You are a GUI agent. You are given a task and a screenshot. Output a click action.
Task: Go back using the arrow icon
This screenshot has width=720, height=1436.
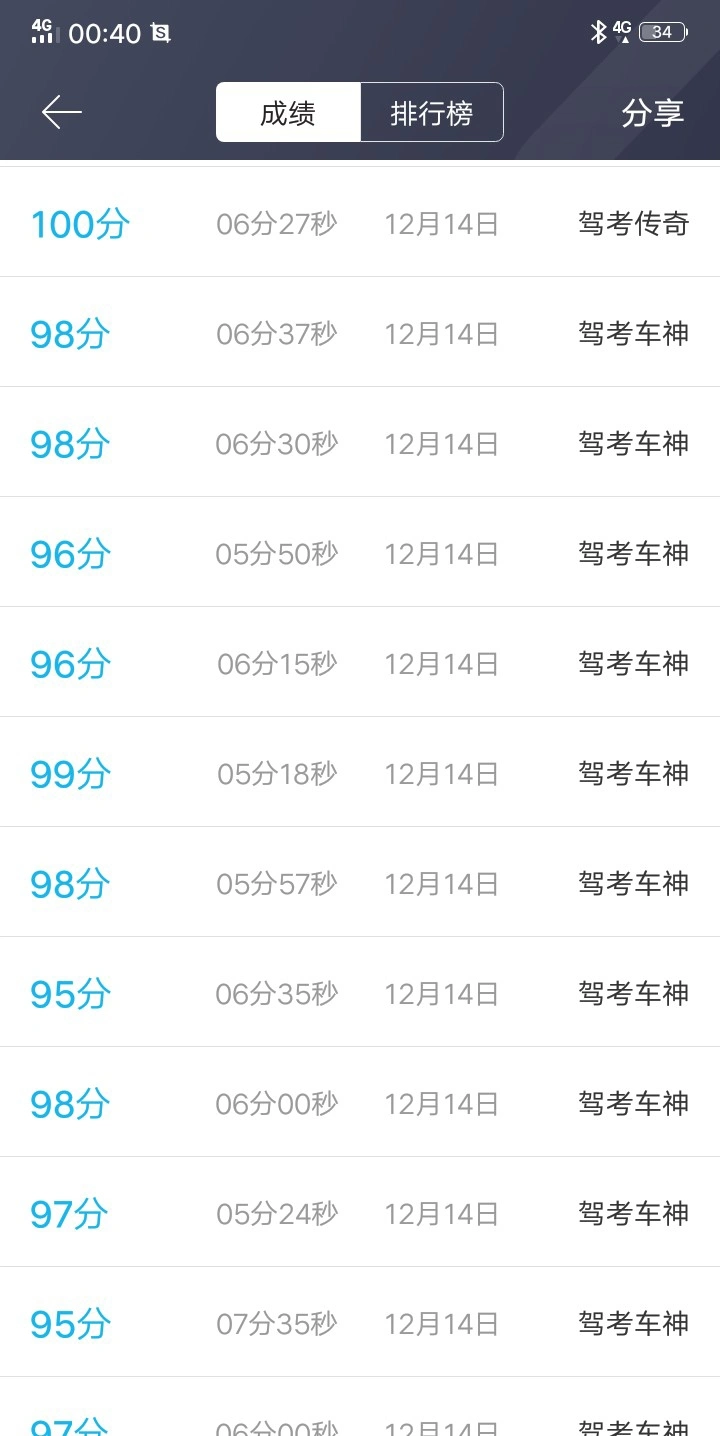61,112
